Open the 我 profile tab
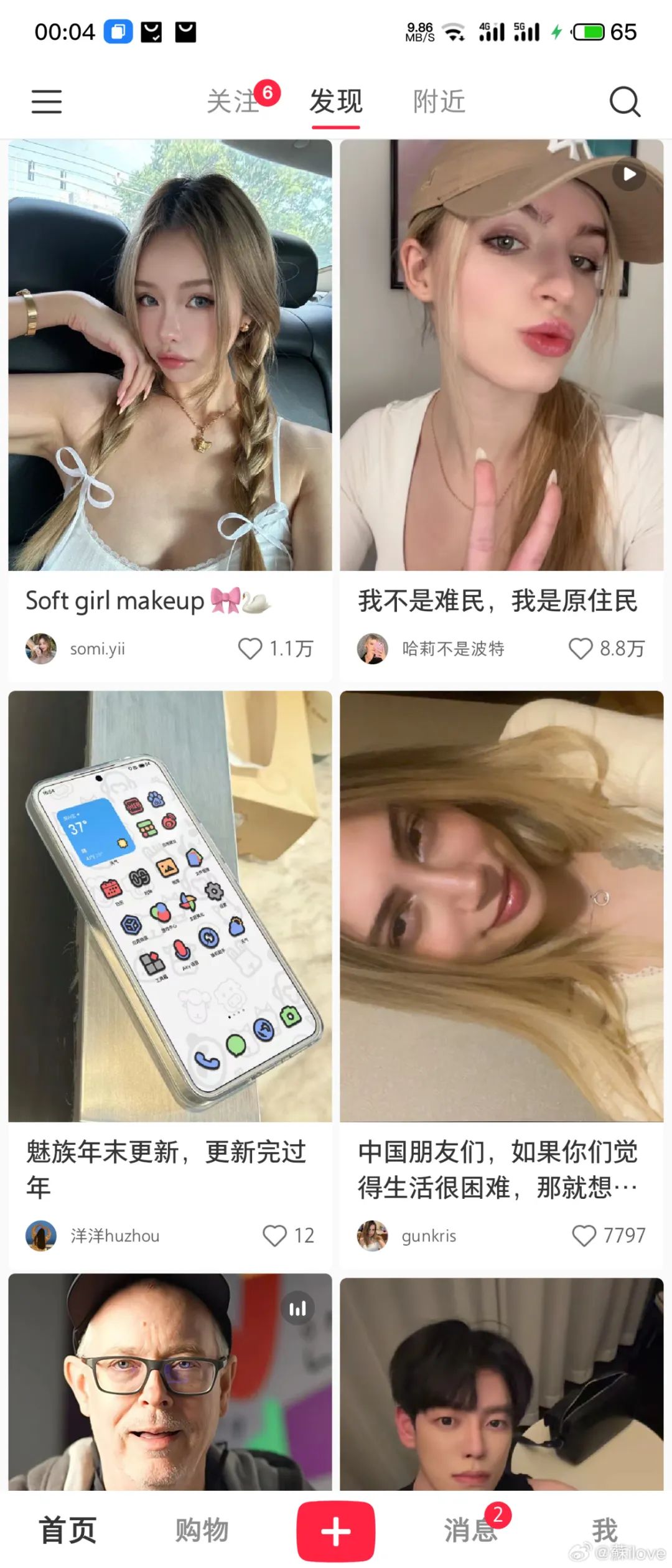 [x=604, y=1529]
